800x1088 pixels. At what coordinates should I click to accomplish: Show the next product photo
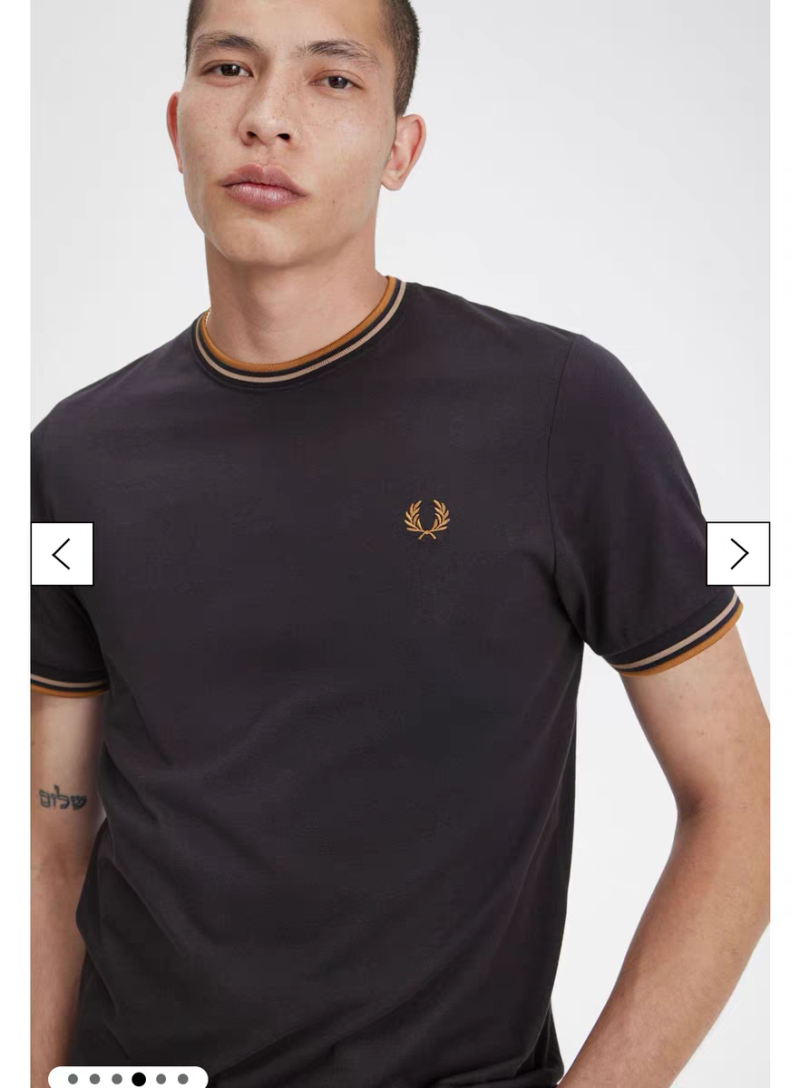pos(738,553)
